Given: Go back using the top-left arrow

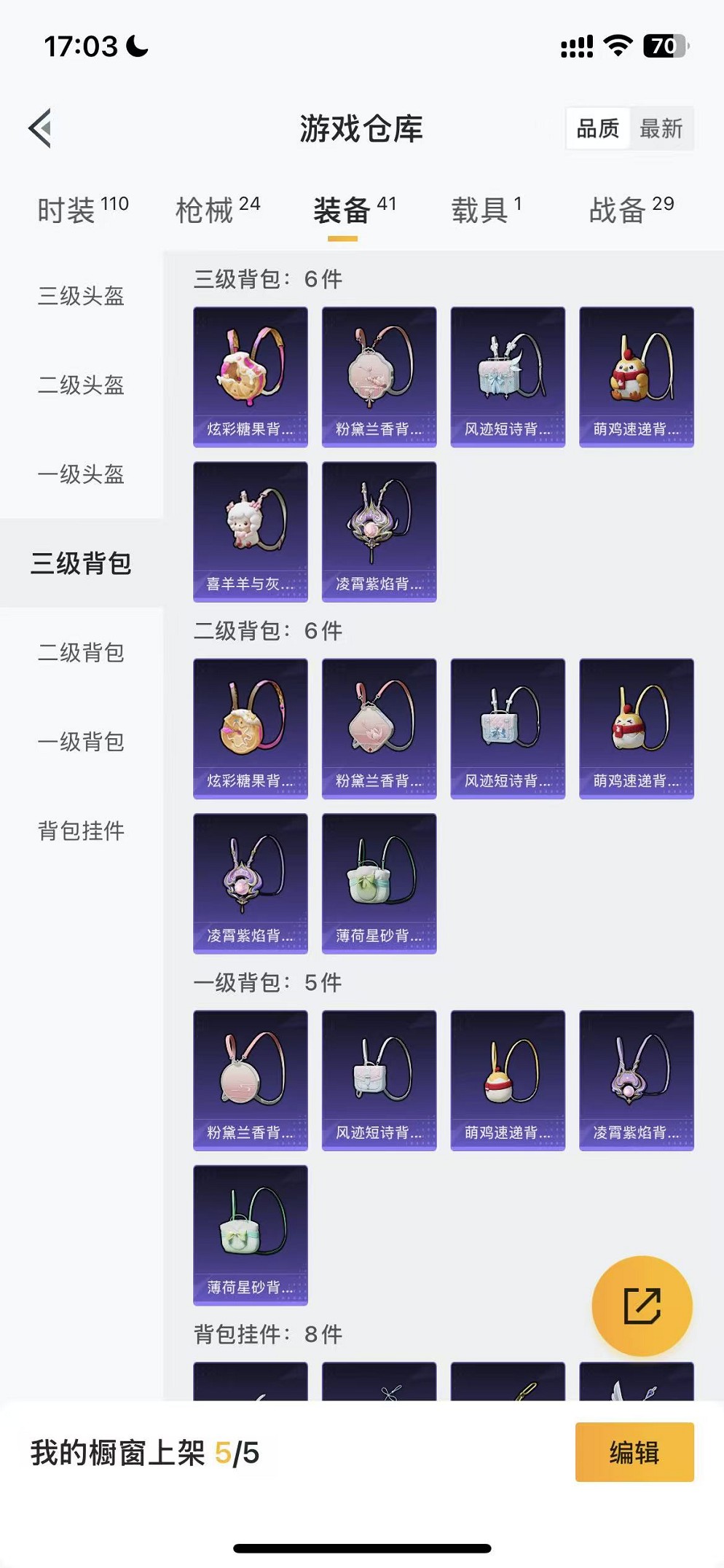Looking at the screenshot, I should point(41,128).
